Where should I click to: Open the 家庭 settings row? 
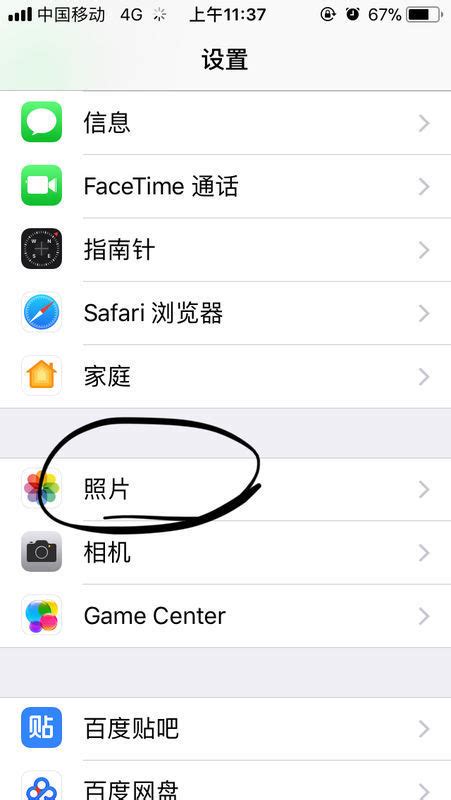[x=226, y=377]
